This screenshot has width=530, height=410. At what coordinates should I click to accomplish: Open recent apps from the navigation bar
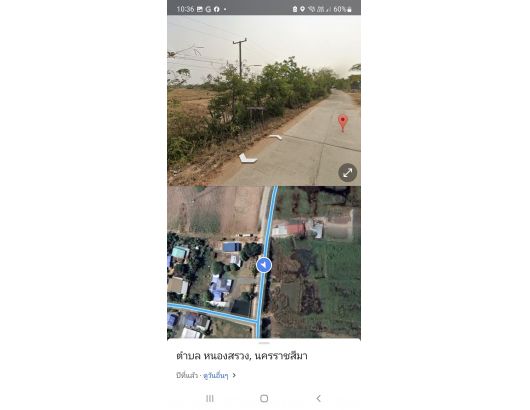click(x=210, y=399)
